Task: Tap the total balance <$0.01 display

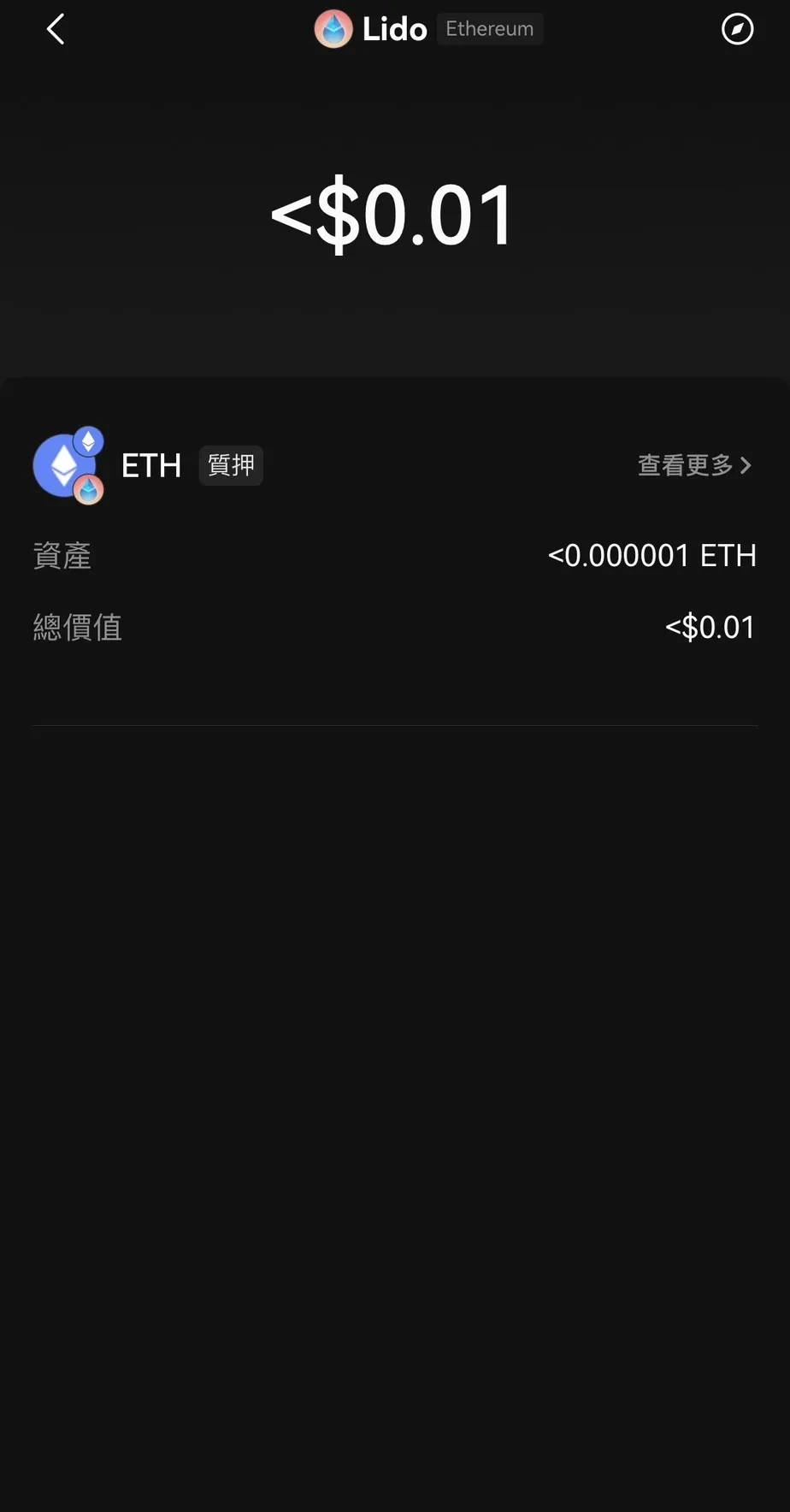Action: [x=393, y=212]
